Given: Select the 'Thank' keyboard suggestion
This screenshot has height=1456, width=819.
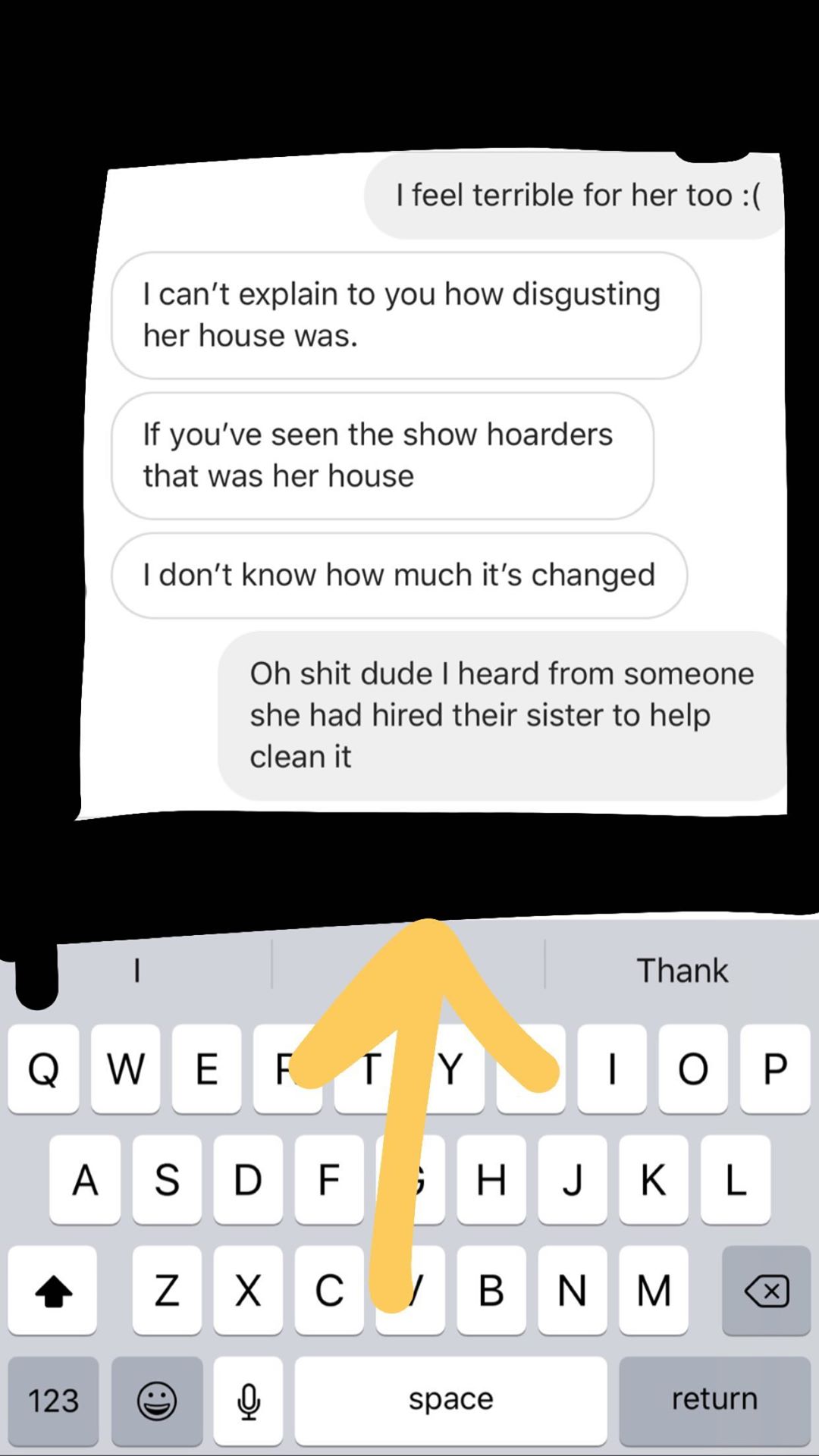Looking at the screenshot, I should [x=682, y=970].
